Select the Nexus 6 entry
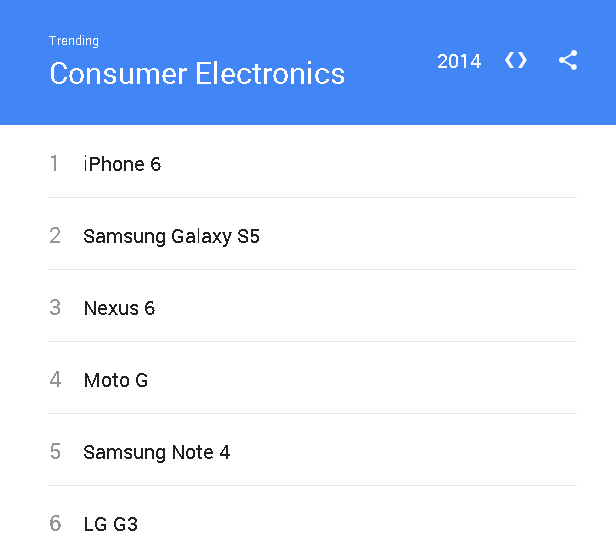The image size is (616, 556). [119, 308]
